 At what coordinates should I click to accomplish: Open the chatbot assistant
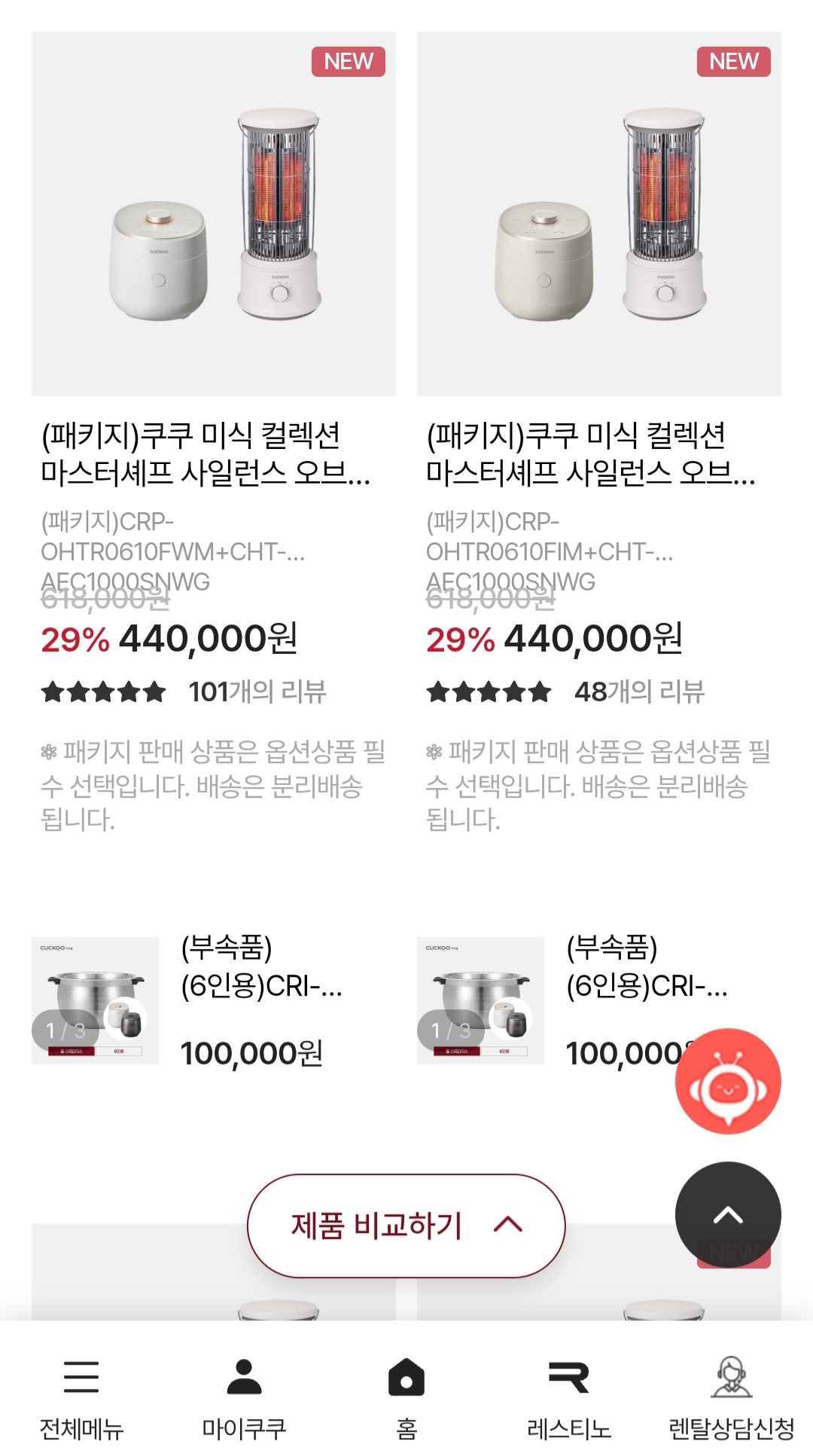point(728,1082)
